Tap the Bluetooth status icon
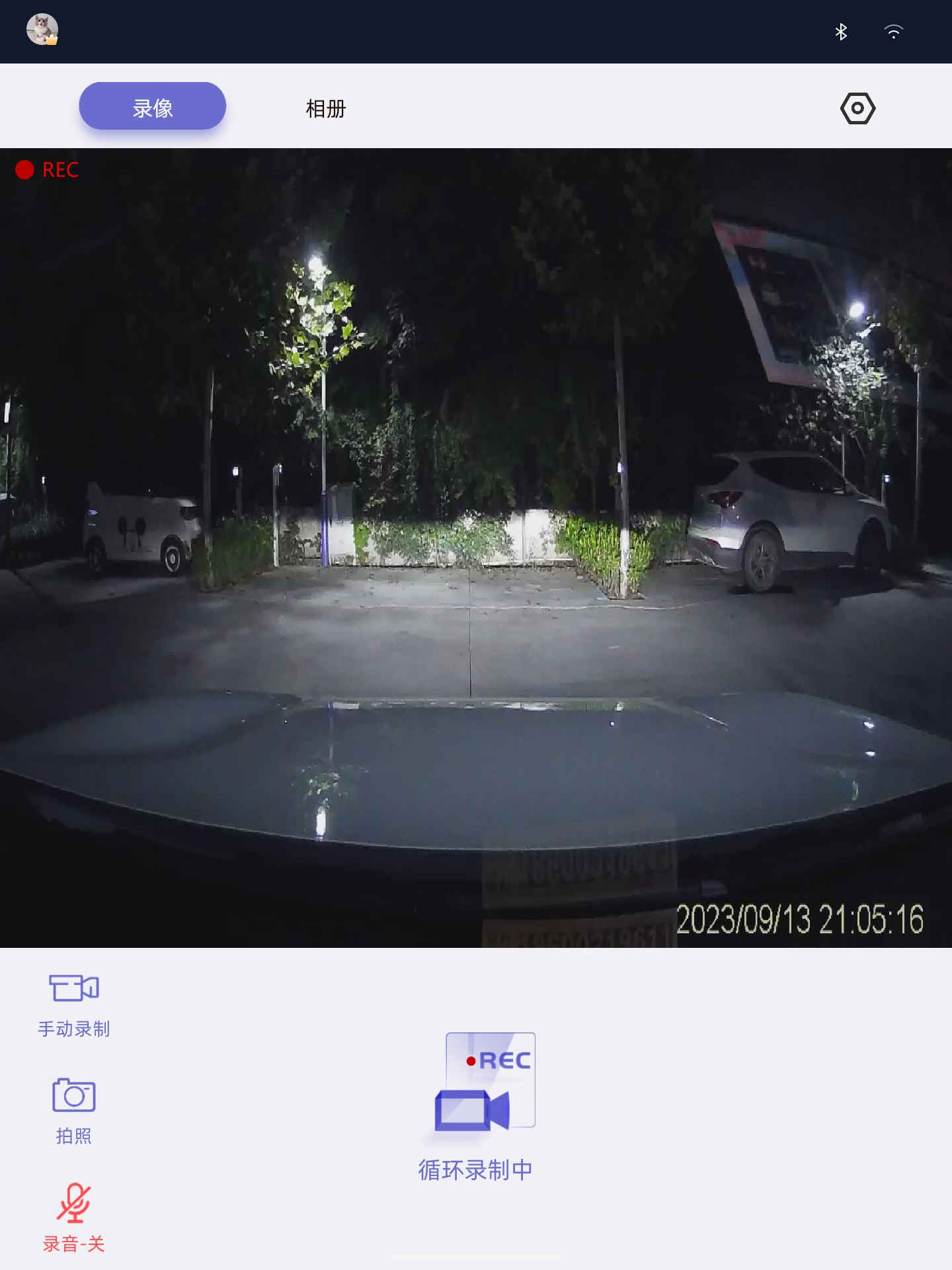The image size is (952, 1270). (841, 30)
